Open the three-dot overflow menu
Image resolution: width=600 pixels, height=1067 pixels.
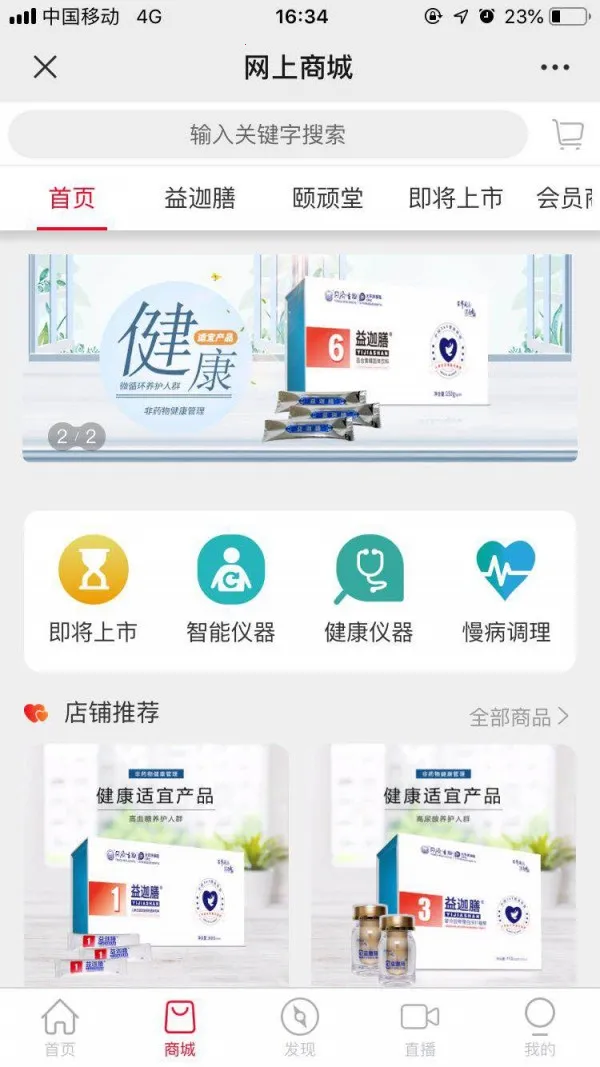(554, 68)
